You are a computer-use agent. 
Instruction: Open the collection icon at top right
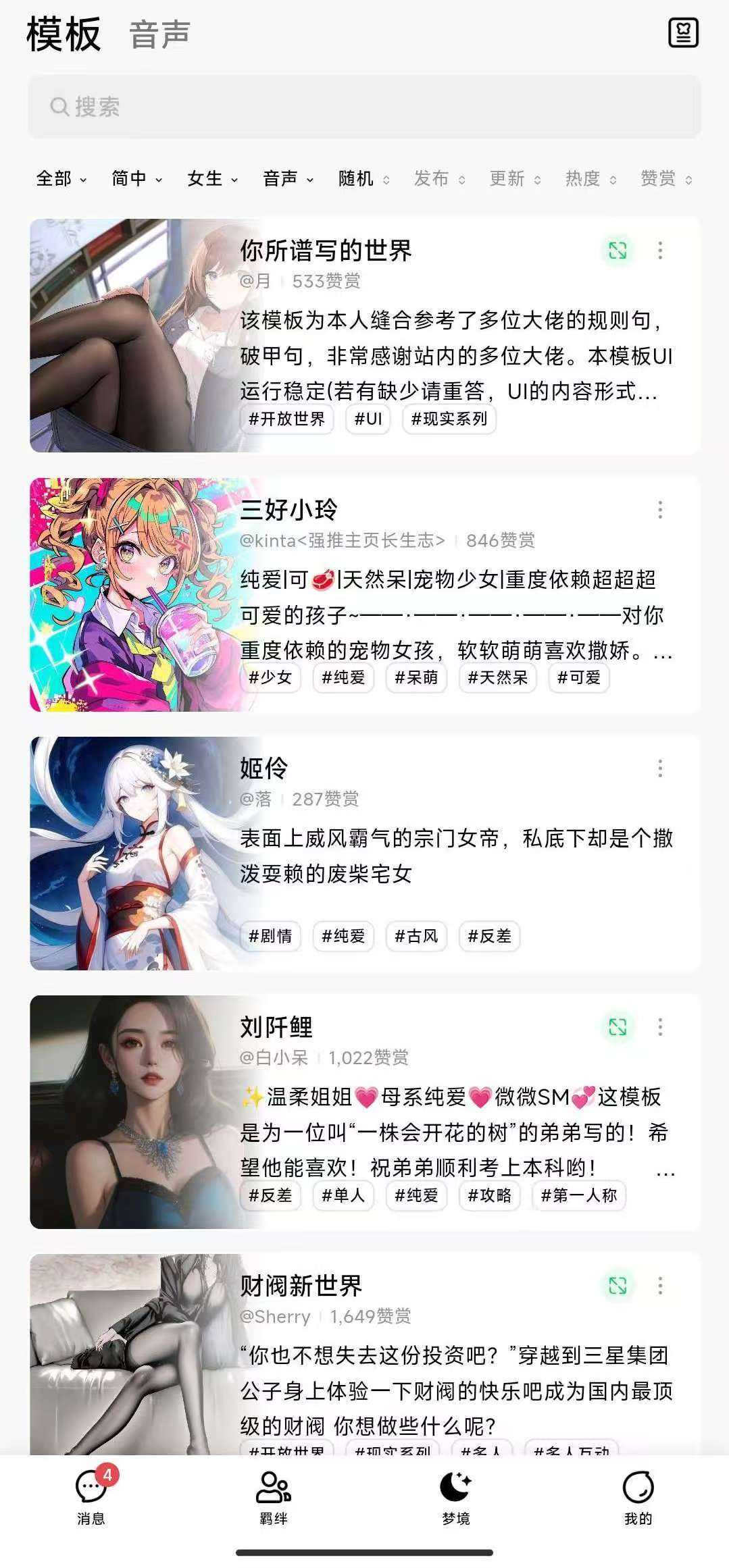click(684, 33)
